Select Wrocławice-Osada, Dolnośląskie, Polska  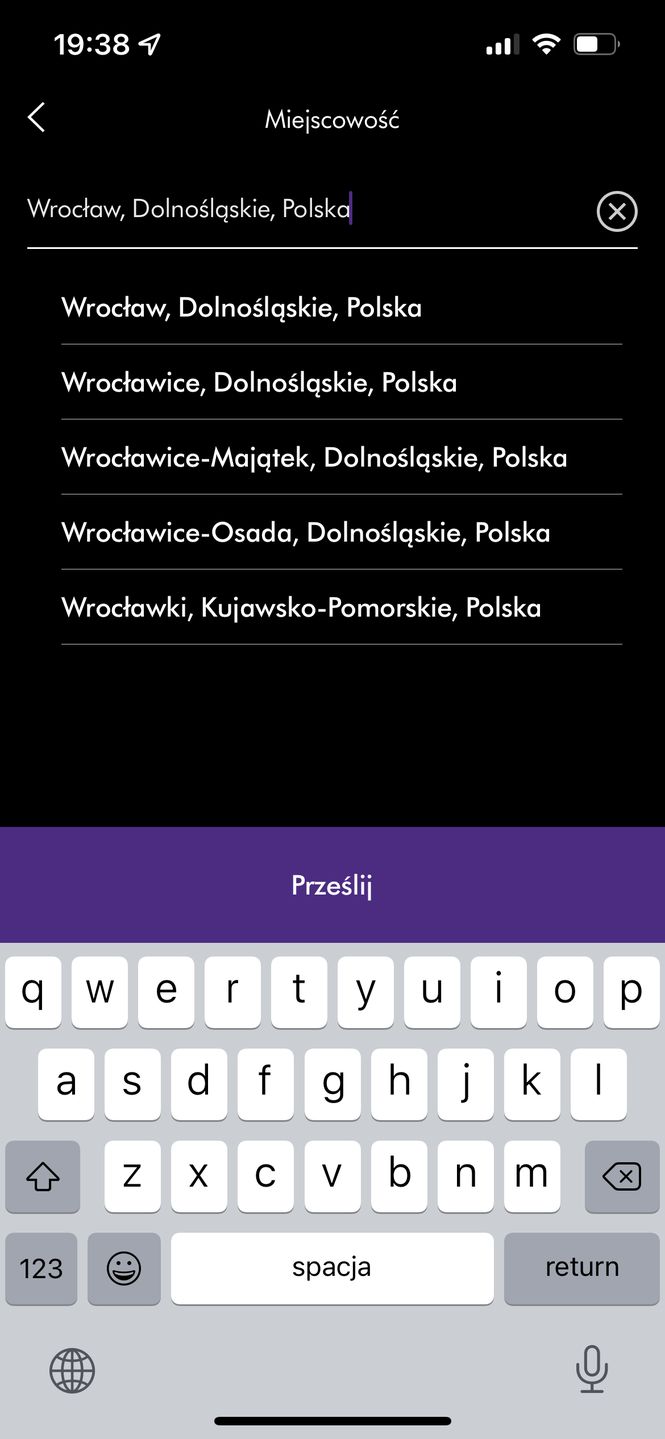(305, 533)
